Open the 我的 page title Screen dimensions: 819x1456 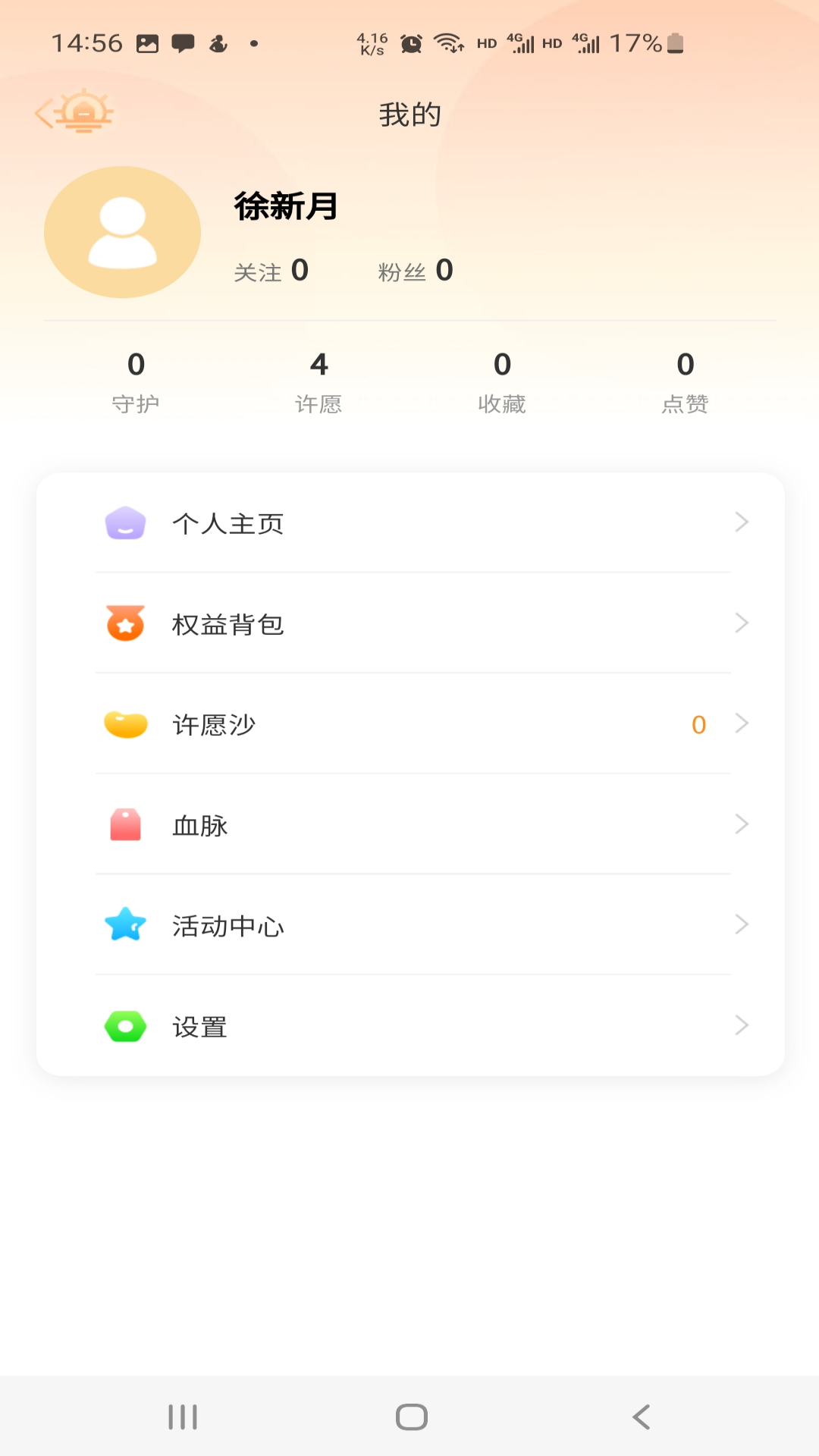pyautogui.click(x=409, y=114)
